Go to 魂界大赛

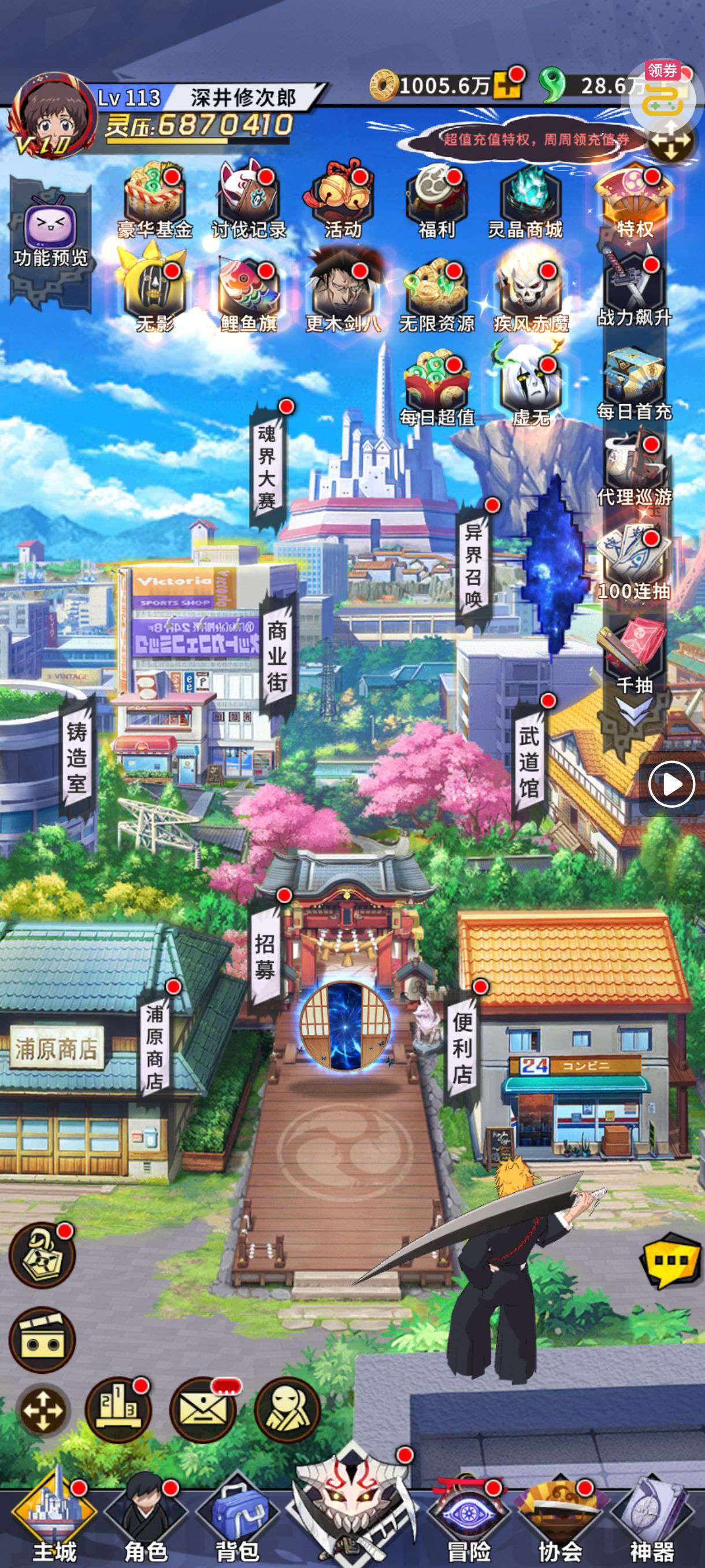pos(266,465)
